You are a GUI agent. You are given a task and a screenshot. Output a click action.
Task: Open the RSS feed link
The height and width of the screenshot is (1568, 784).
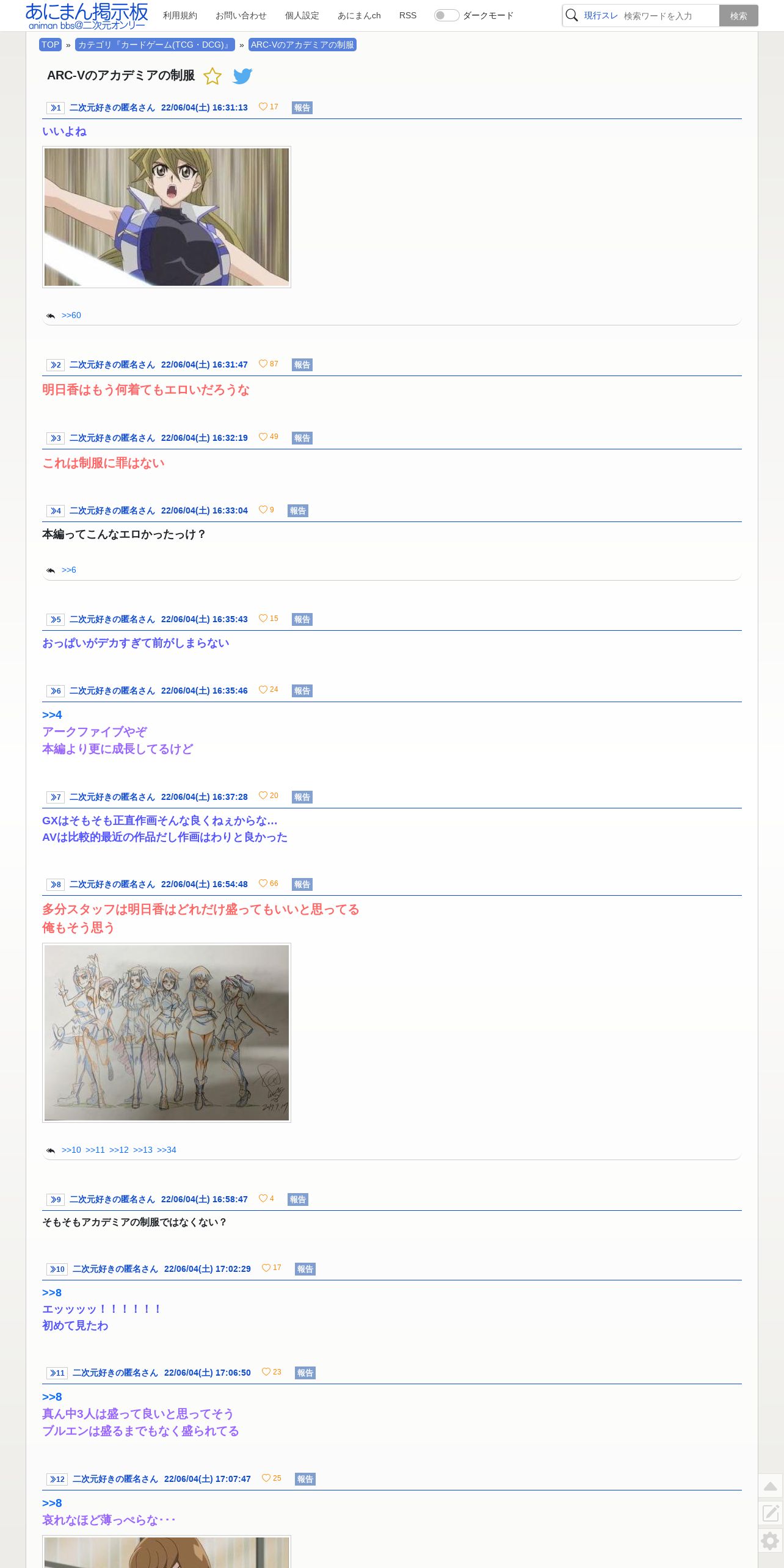[407, 15]
